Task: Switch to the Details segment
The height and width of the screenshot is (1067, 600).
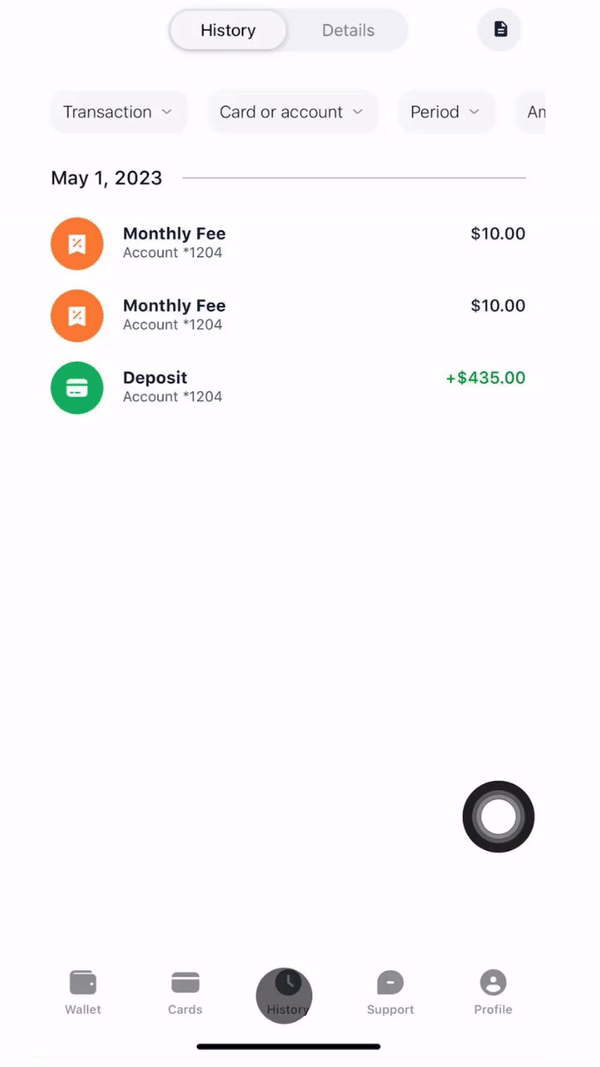Action: (x=348, y=30)
